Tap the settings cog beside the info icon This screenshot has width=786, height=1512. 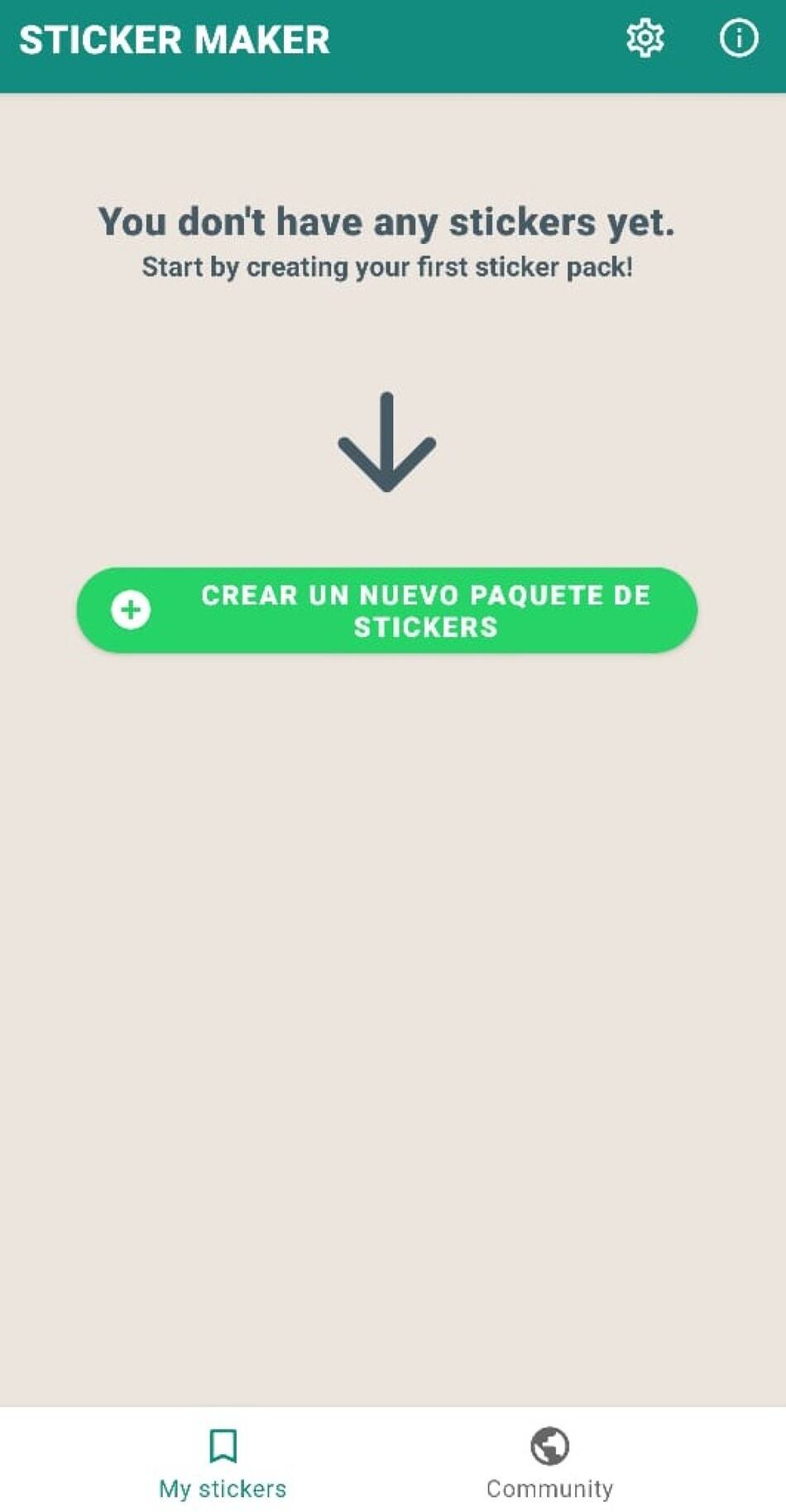(644, 39)
